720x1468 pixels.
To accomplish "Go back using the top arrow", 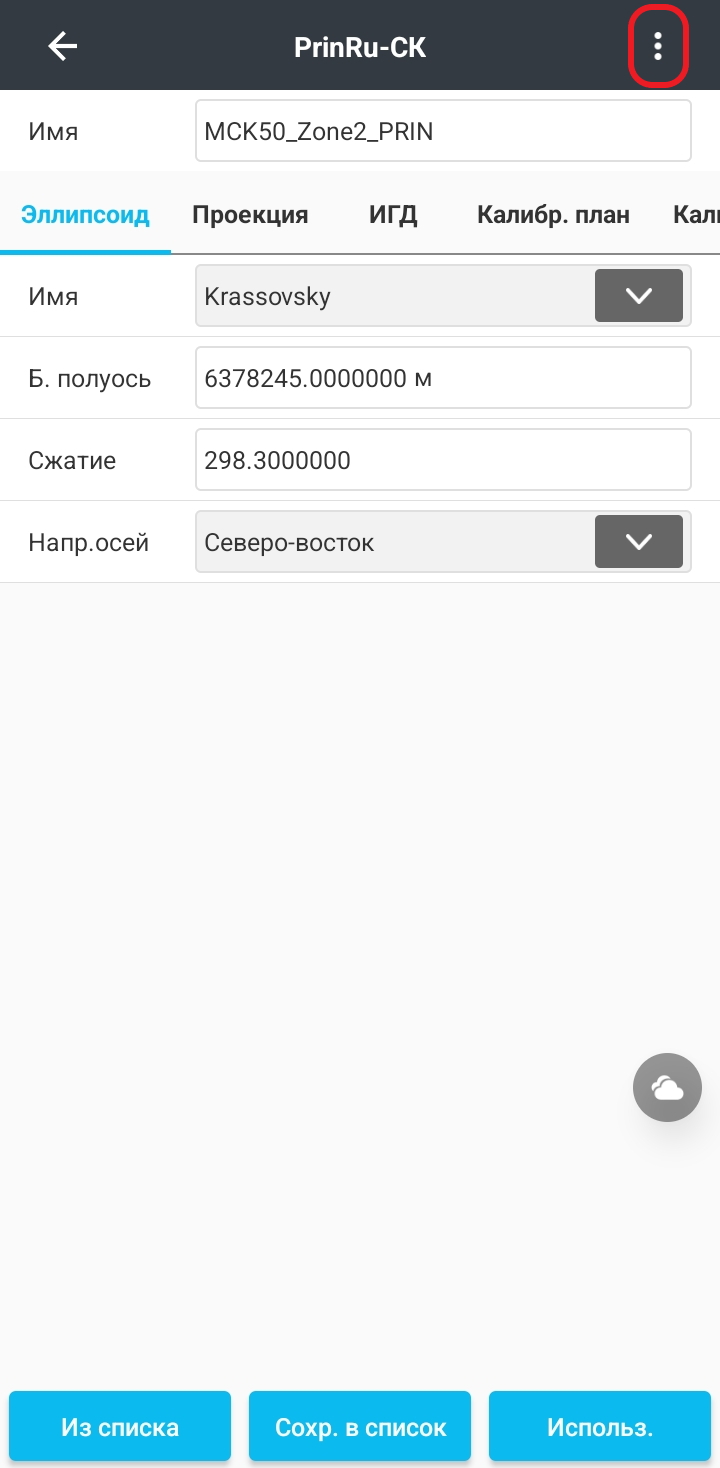I will pyautogui.click(x=63, y=46).
